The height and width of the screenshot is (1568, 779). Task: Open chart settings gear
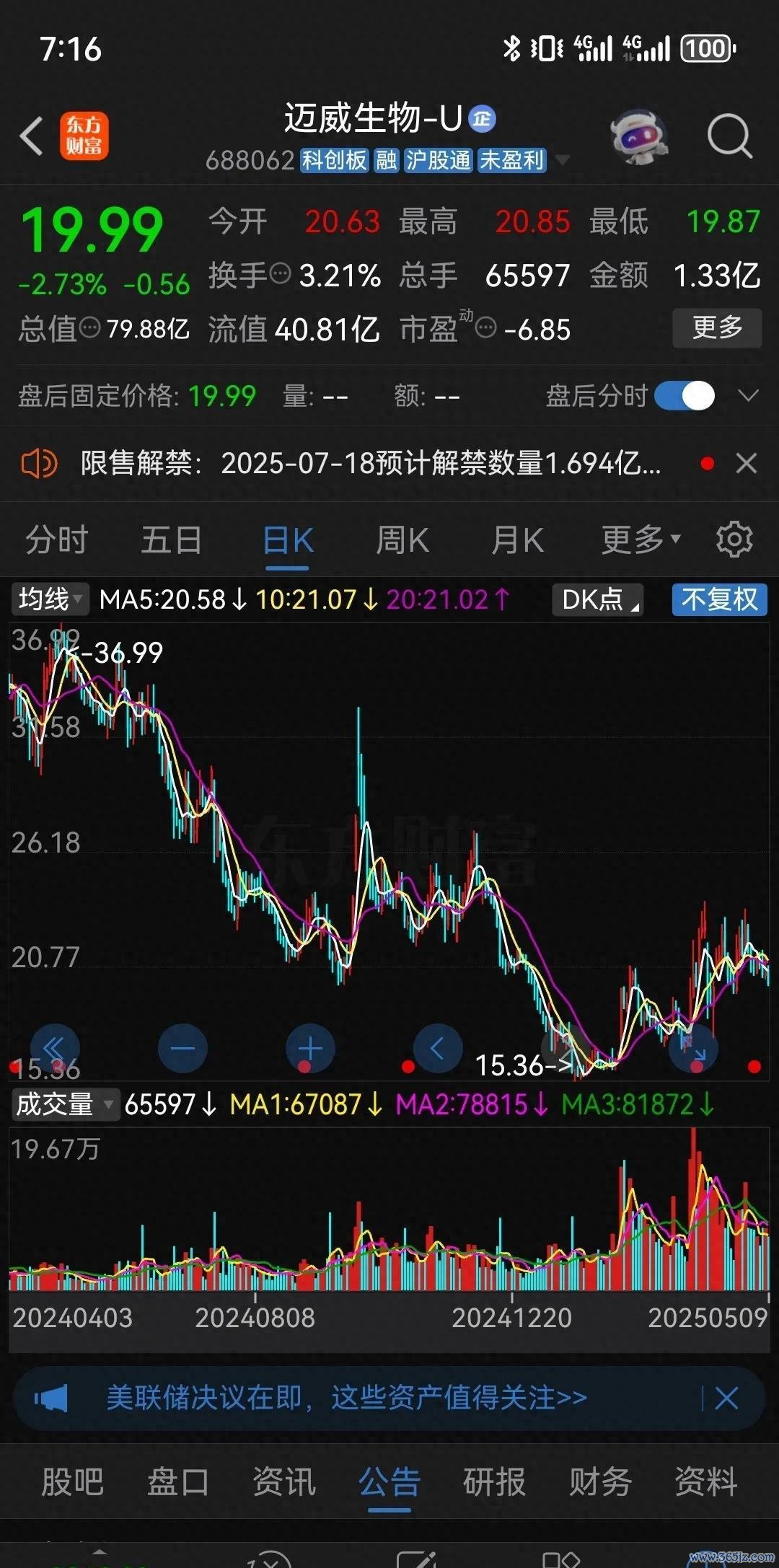pos(734,540)
